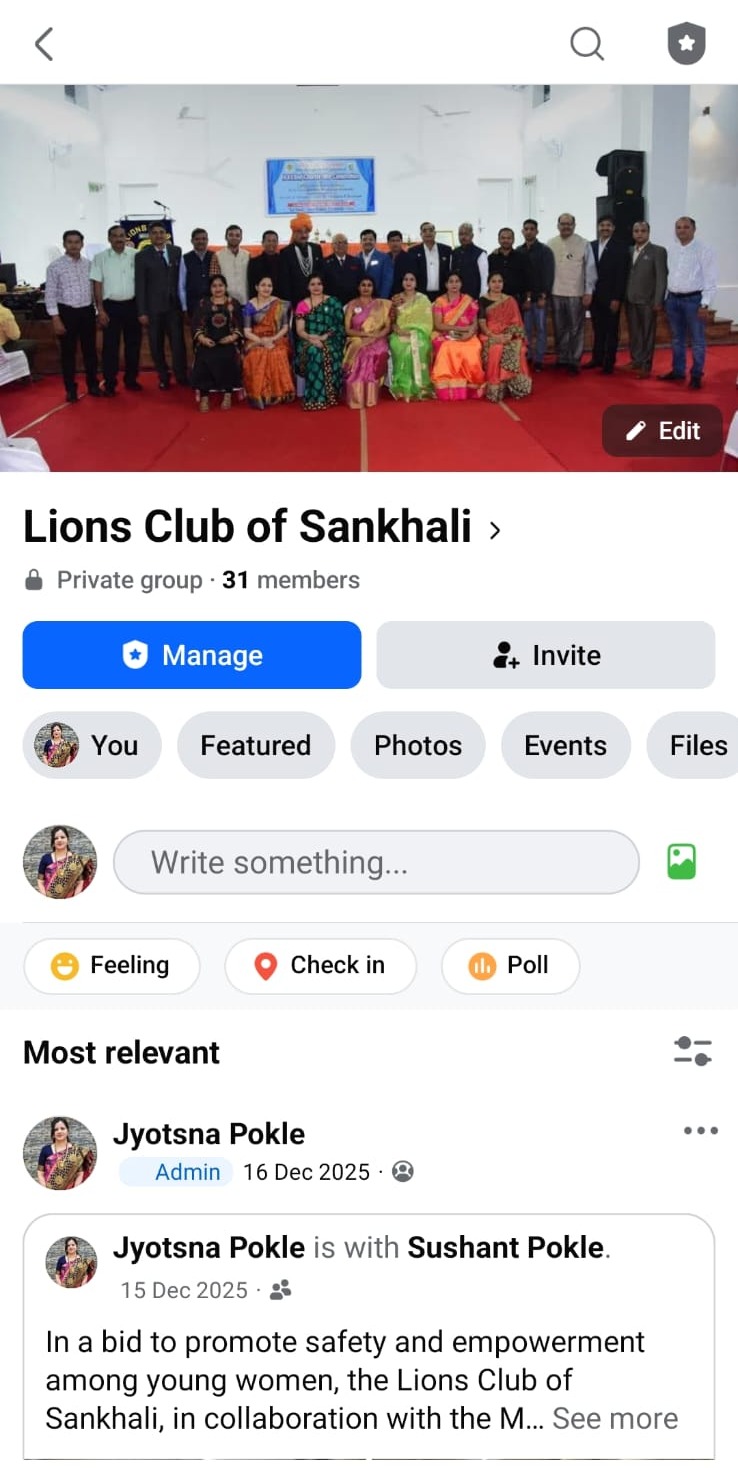
Task: Switch to the Photos chip
Action: pyautogui.click(x=418, y=745)
